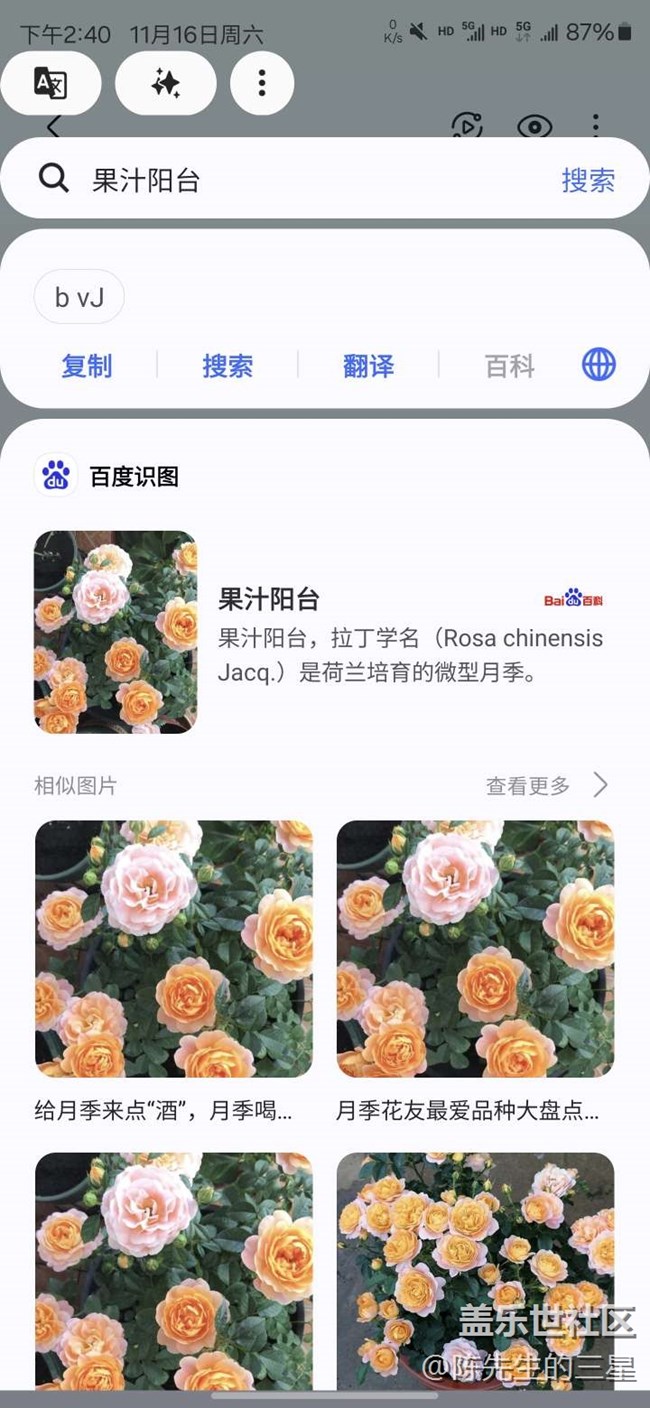Tap the translate icon at the top
Screen dimensions: 650x1408
50,83
